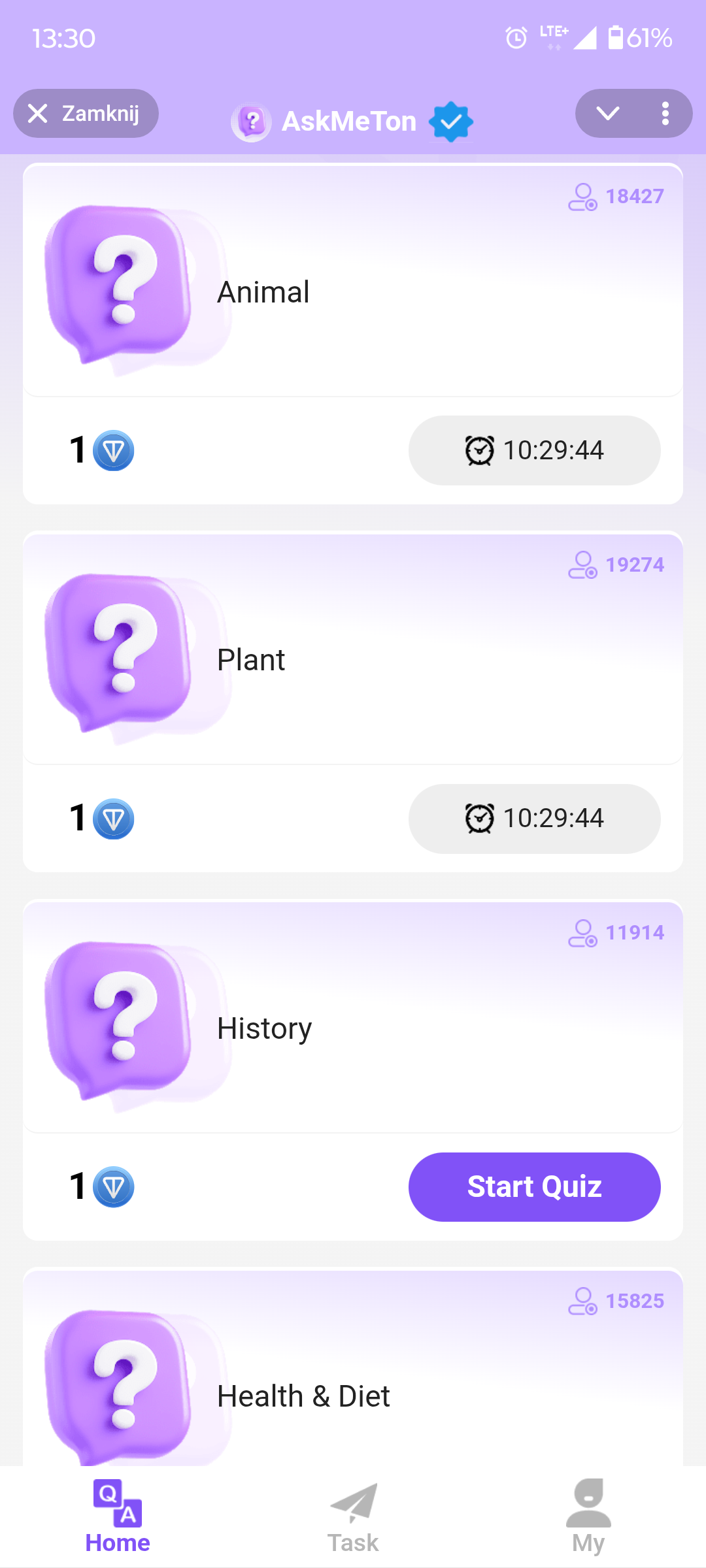Go to the My tab
The image size is (706, 1568).
(588, 1517)
